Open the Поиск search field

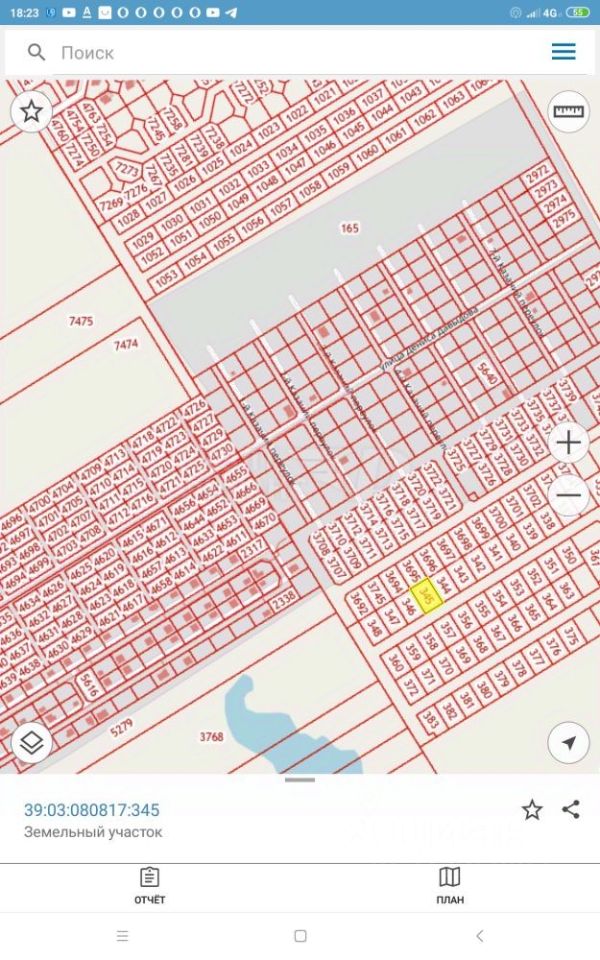(250, 52)
